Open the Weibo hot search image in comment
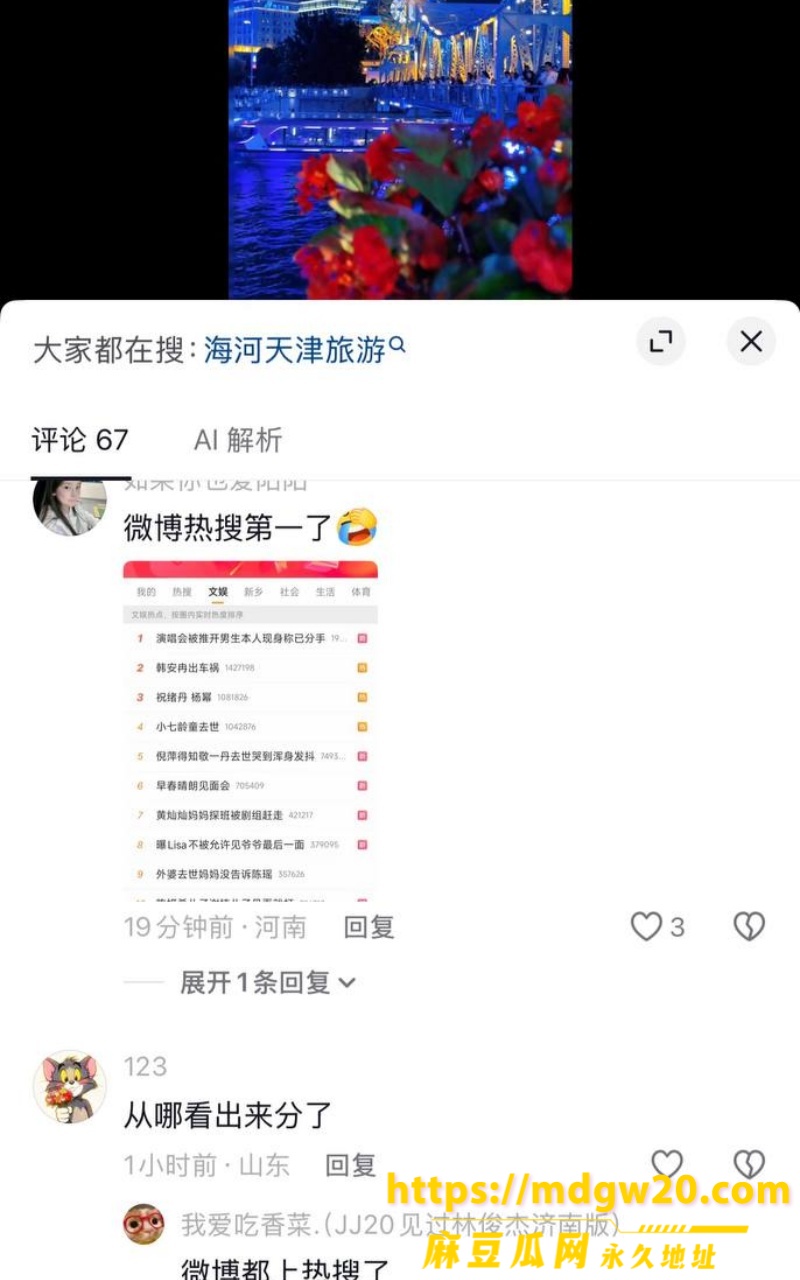The width and height of the screenshot is (800, 1280). (250, 731)
